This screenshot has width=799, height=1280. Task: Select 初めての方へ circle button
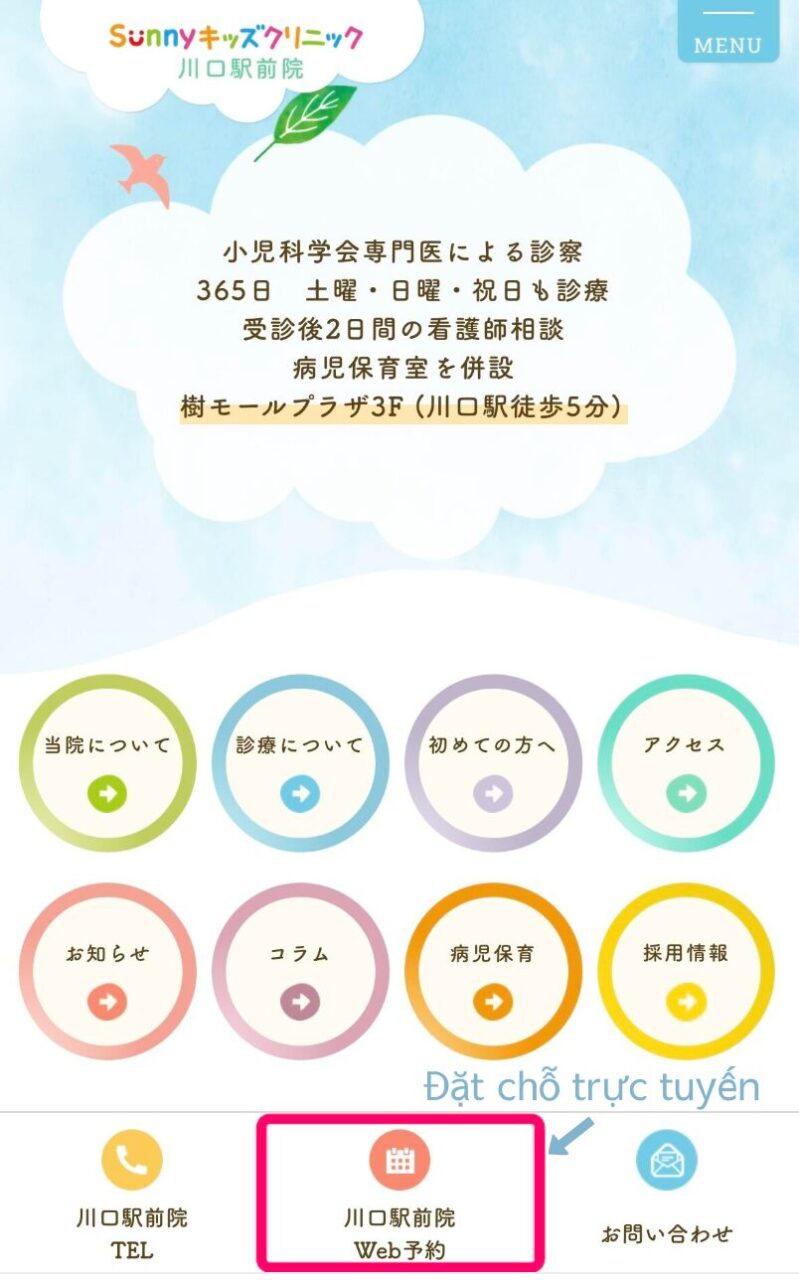[x=493, y=765]
